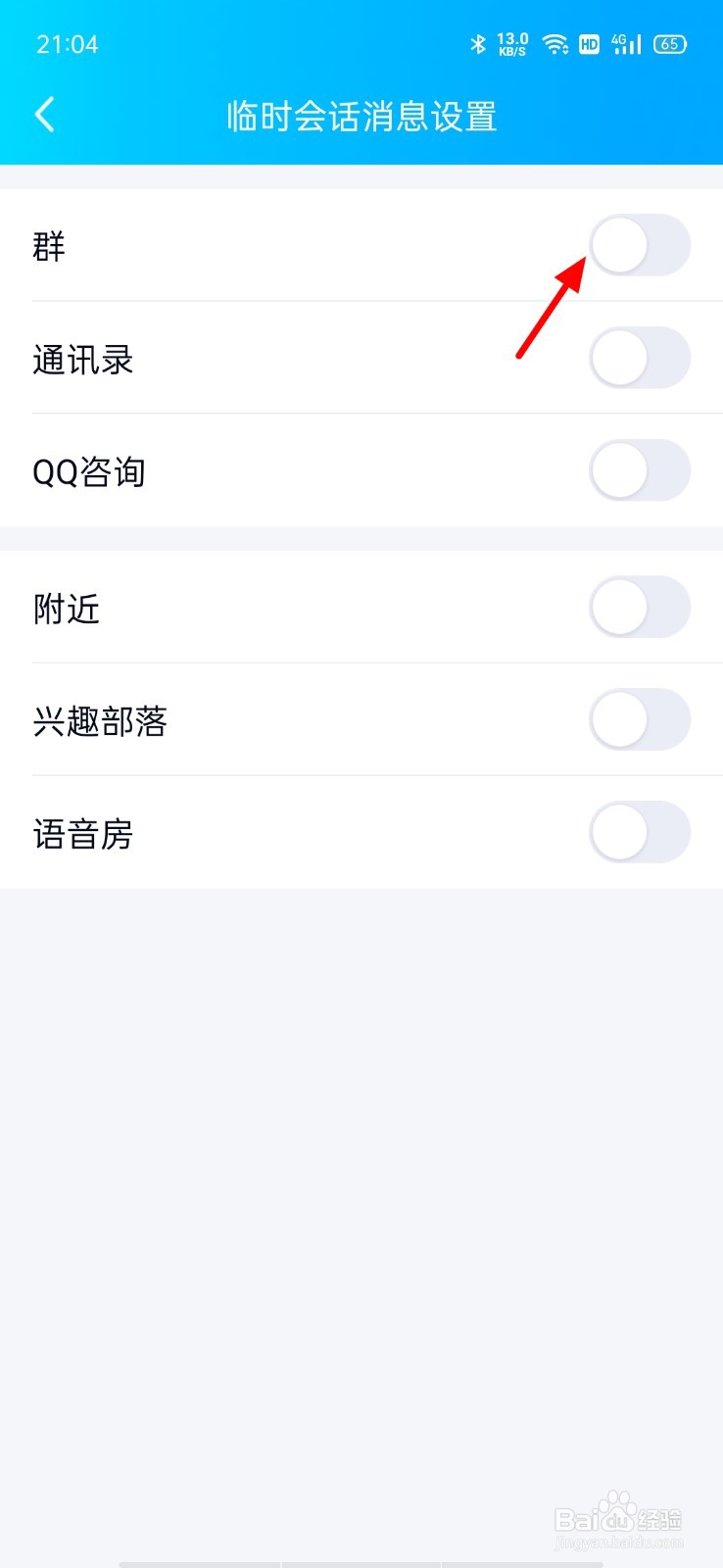
Task: Enable the QQ咨询 switch
Action: point(641,470)
